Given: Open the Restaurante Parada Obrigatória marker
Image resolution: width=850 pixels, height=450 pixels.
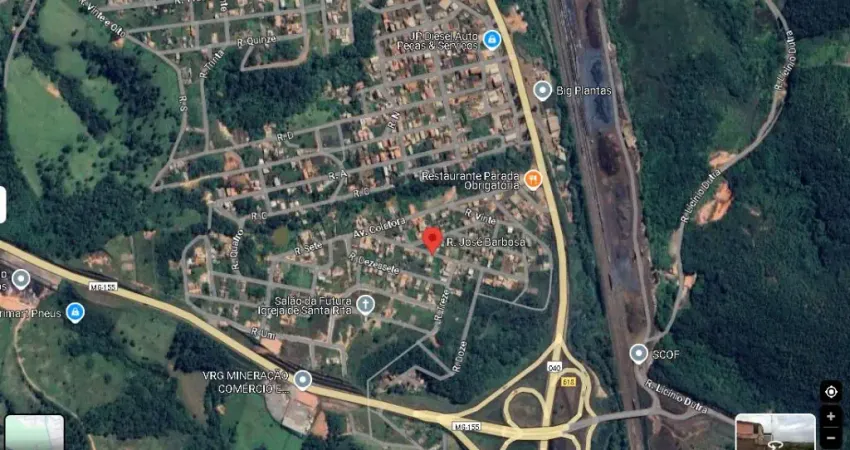Looking at the screenshot, I should (x=533, y=180).
